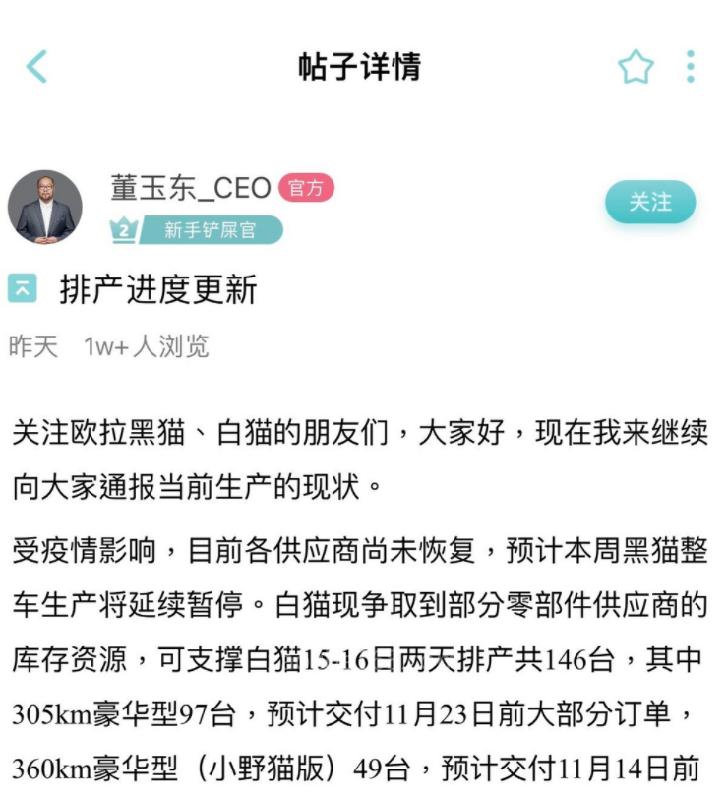Follow 董玉东_CEO with the 关注 button
This screenshot has height=800, width=727.
(650, 202)
